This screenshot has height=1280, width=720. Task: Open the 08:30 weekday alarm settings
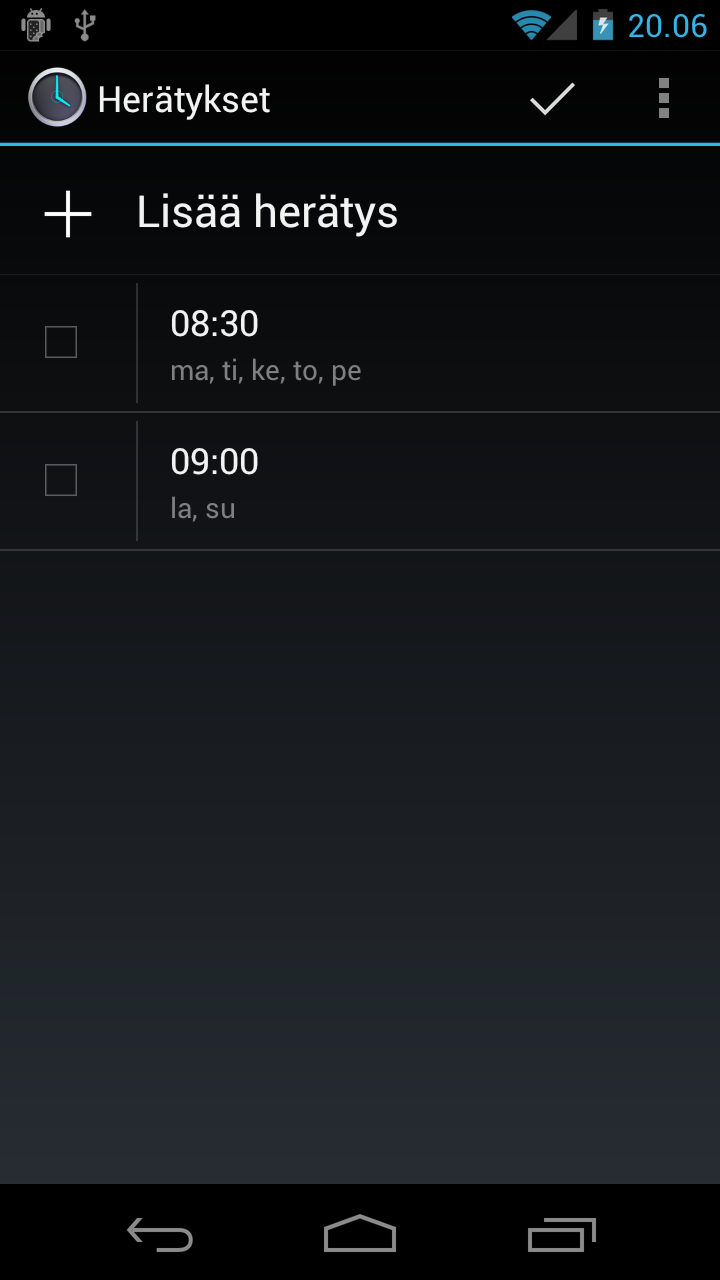[x=430, y=343]
